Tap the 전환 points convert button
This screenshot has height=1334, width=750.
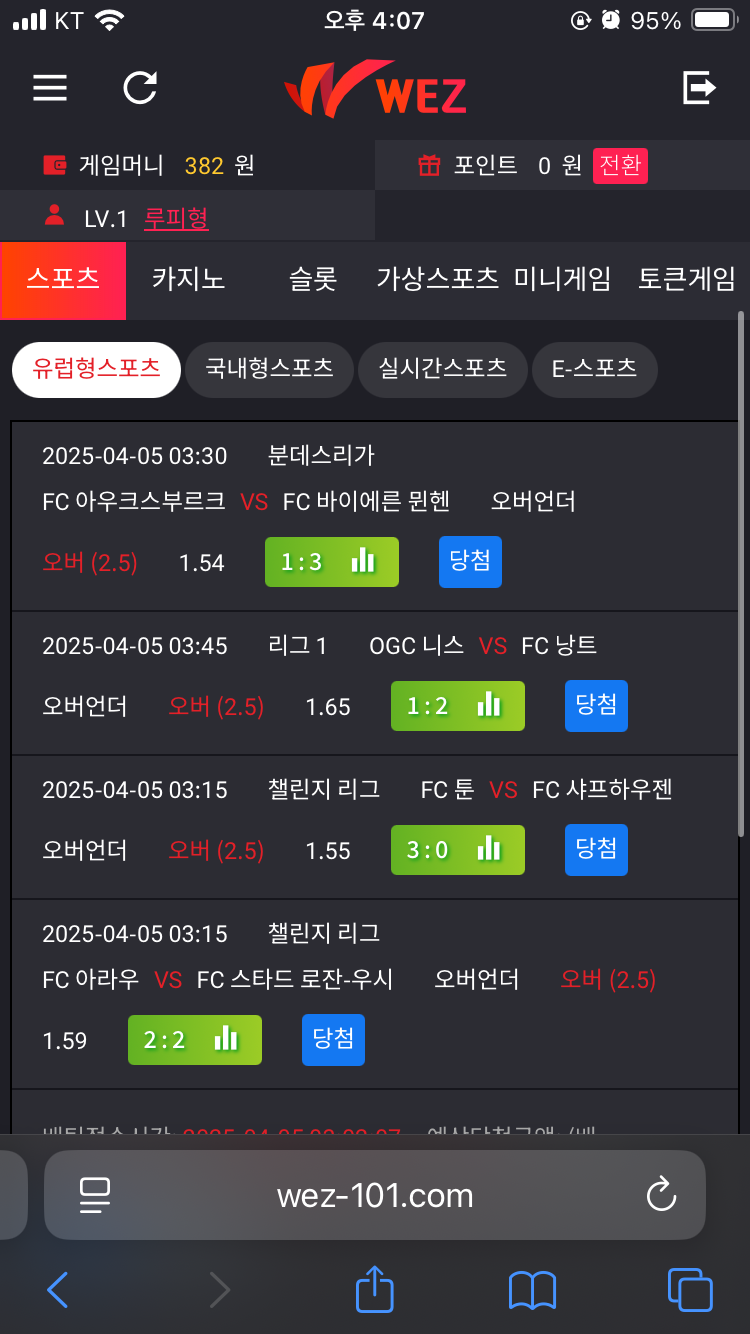point(620,165)
